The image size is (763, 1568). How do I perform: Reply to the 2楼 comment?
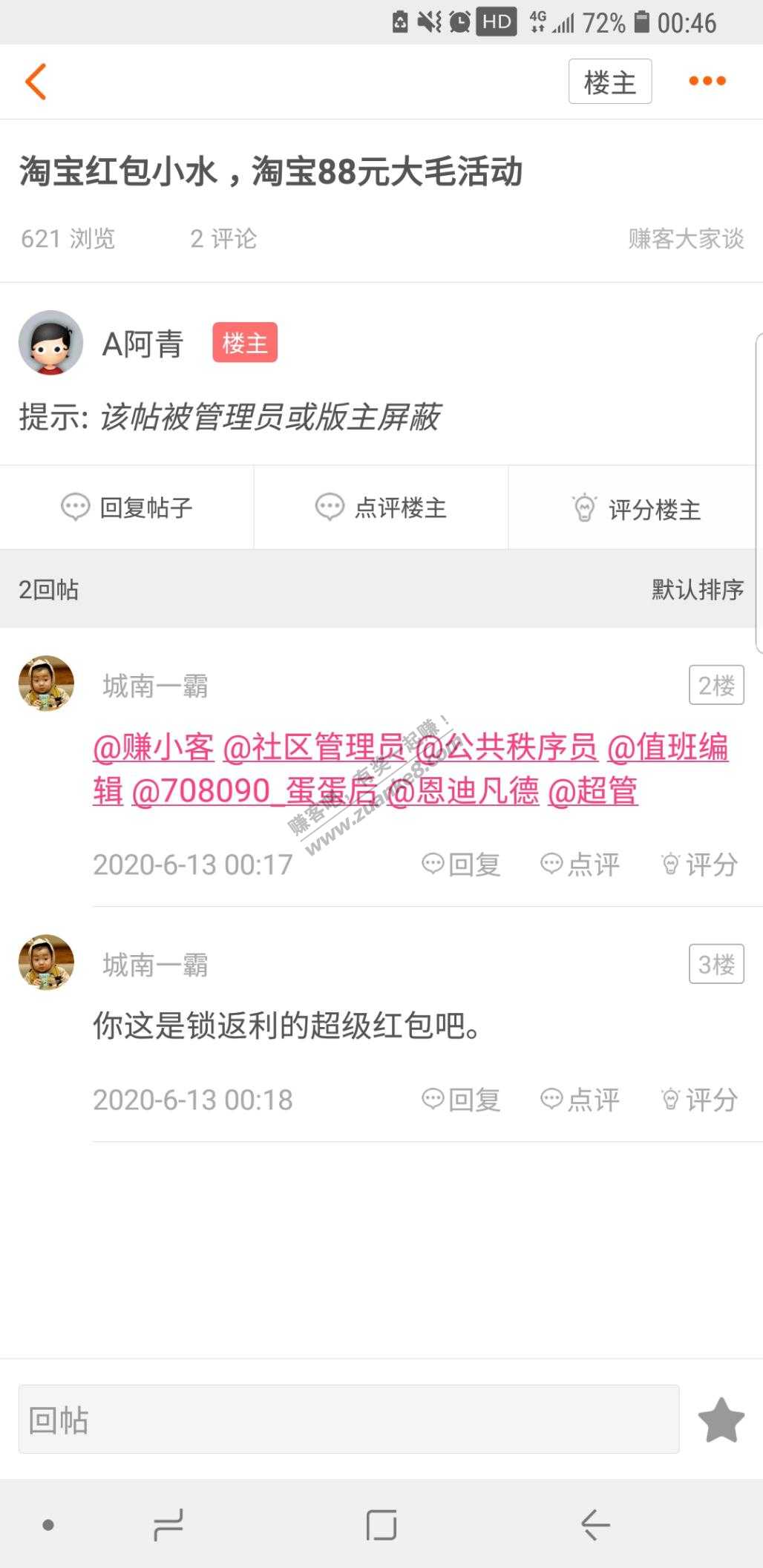tap(461, 865)
